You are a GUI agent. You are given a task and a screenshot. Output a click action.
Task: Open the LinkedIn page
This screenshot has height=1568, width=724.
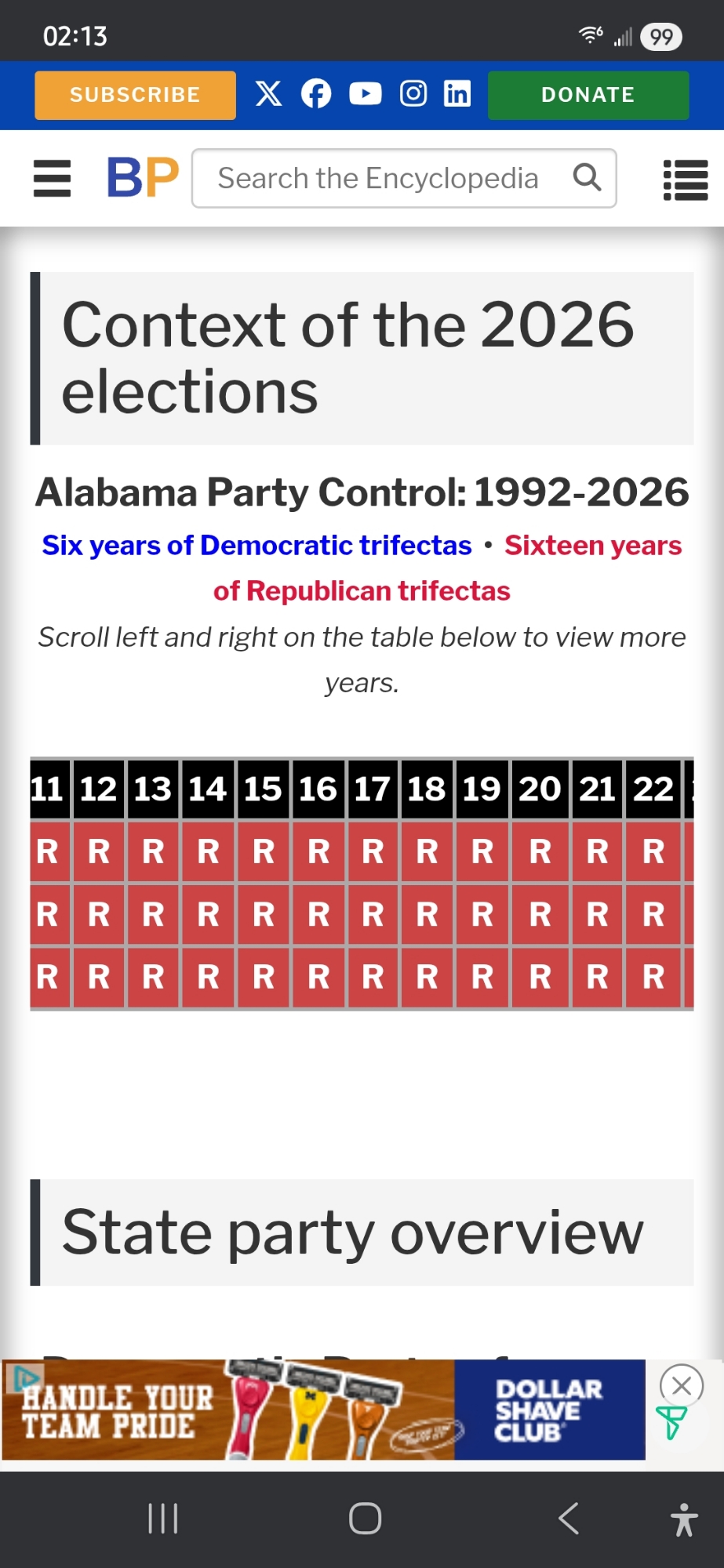(457, 94)
